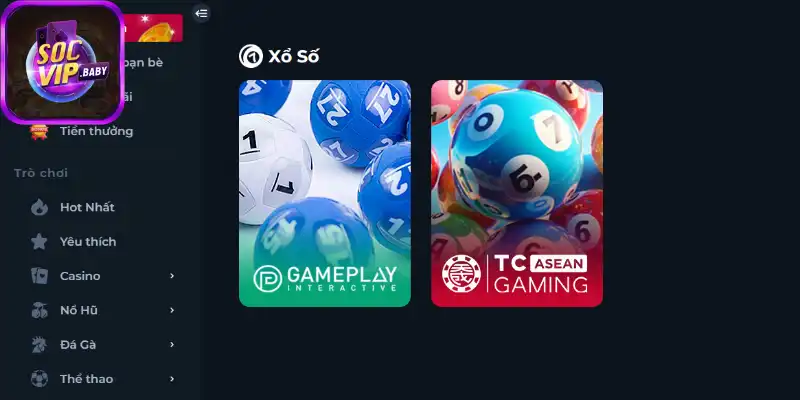
Task: Open TC ASEAN Gaming lottery tile
Action: [x=516, y=193]
